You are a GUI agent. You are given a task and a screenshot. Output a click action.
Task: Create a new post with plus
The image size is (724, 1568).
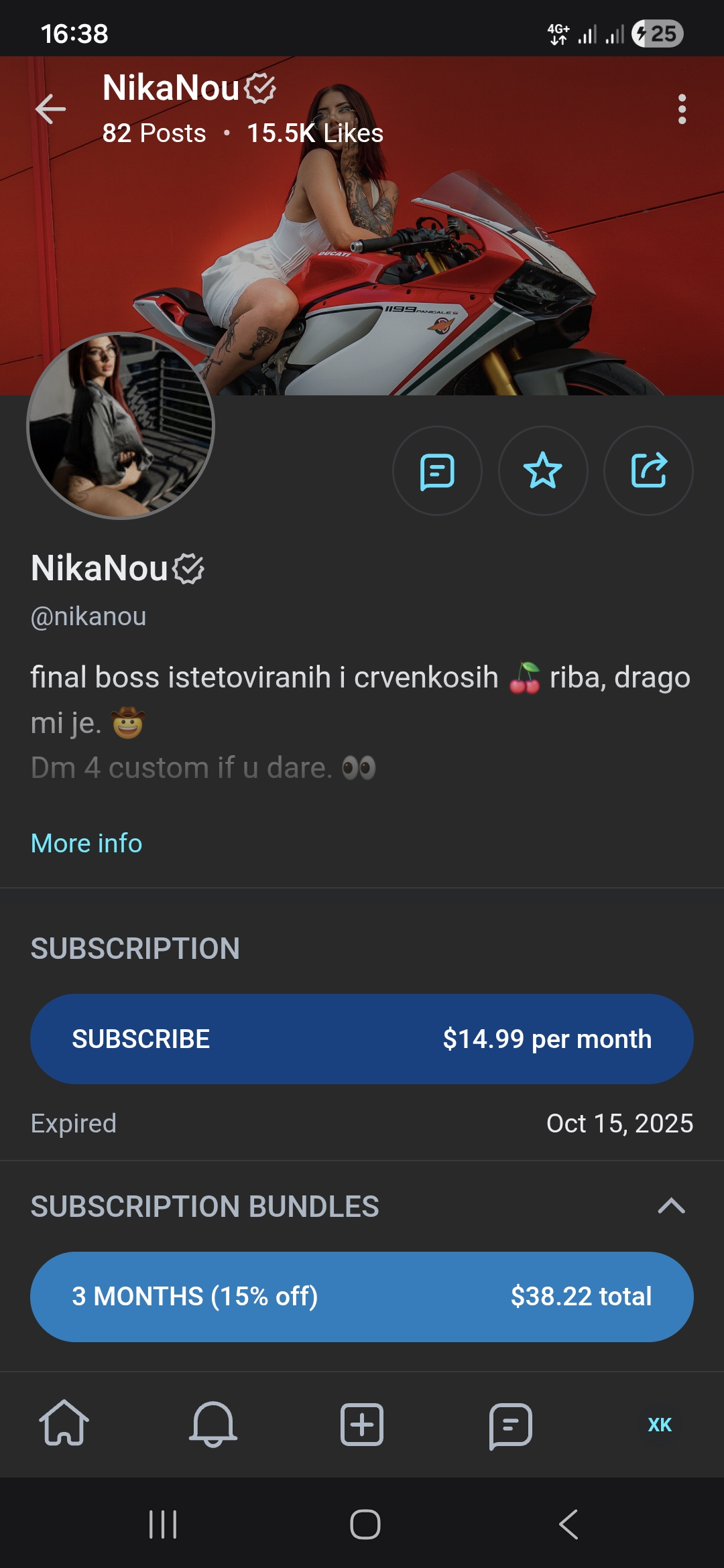[x=362, y=1424]
